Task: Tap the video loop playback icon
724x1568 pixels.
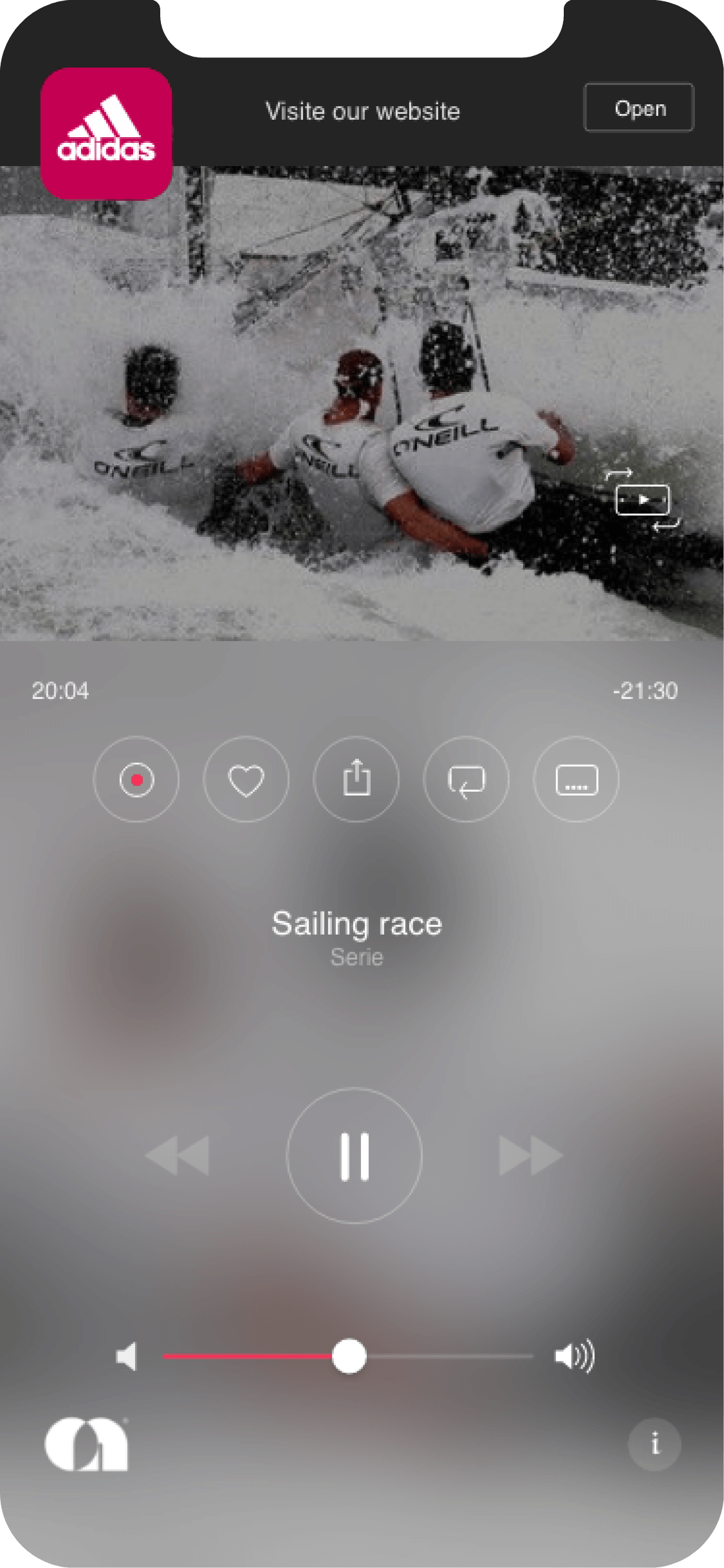Action: click(x=642, y=500)
